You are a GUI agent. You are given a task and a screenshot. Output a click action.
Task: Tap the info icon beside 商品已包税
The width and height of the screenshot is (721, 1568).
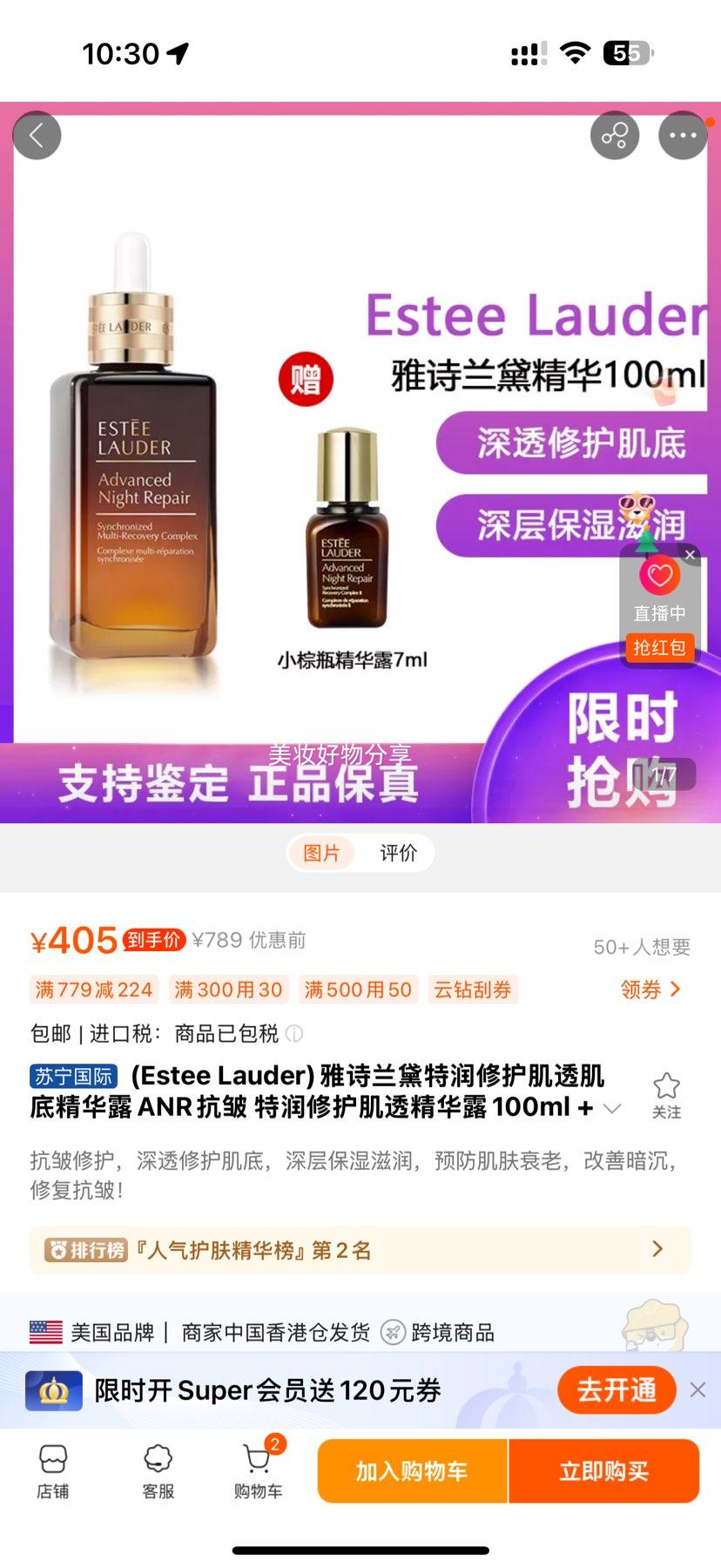coord(295,1035)
